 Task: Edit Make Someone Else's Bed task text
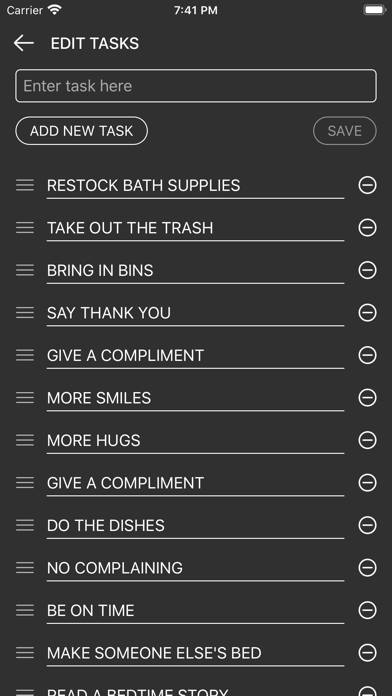click(x=195, y=653)
